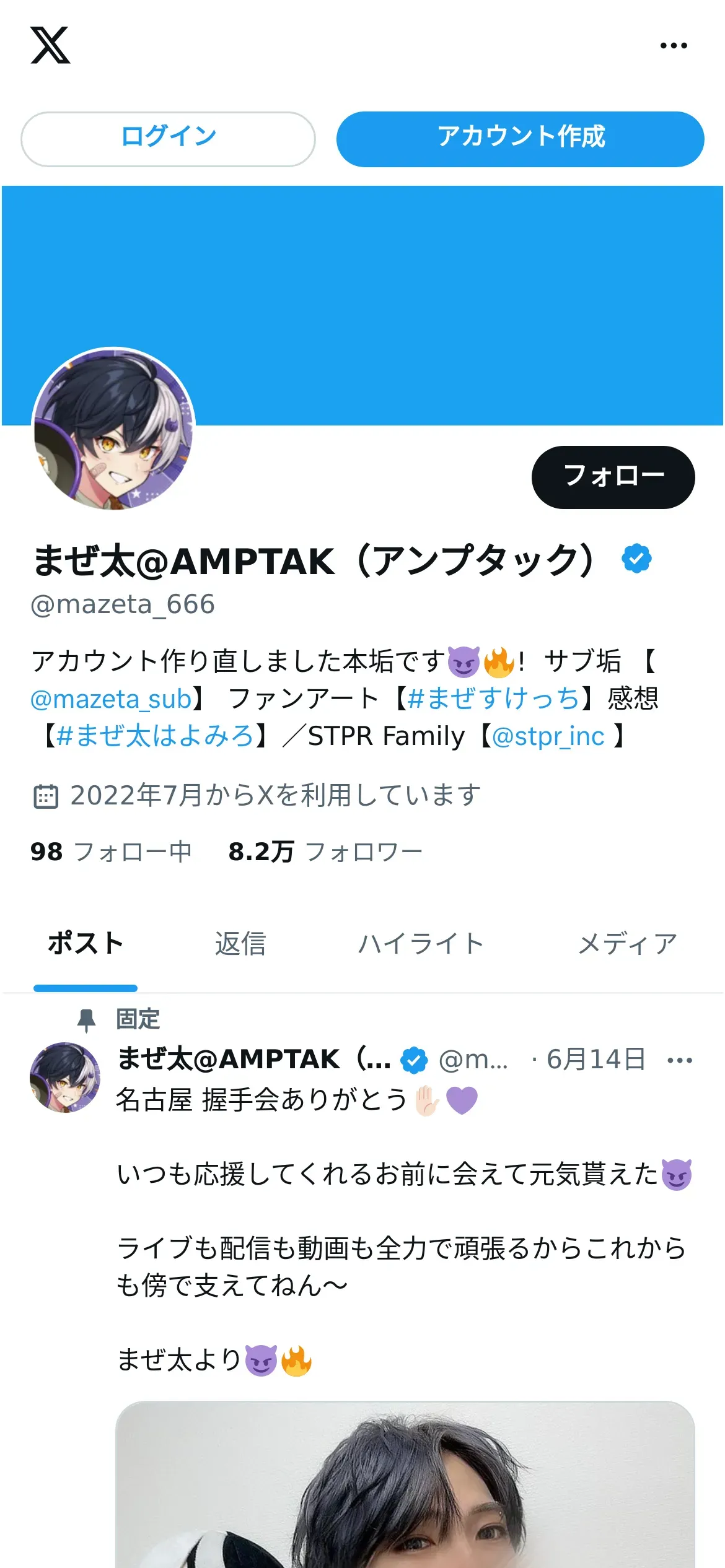
Task: View the 98 フォロー中 list
Action: [x=112, y=852]
